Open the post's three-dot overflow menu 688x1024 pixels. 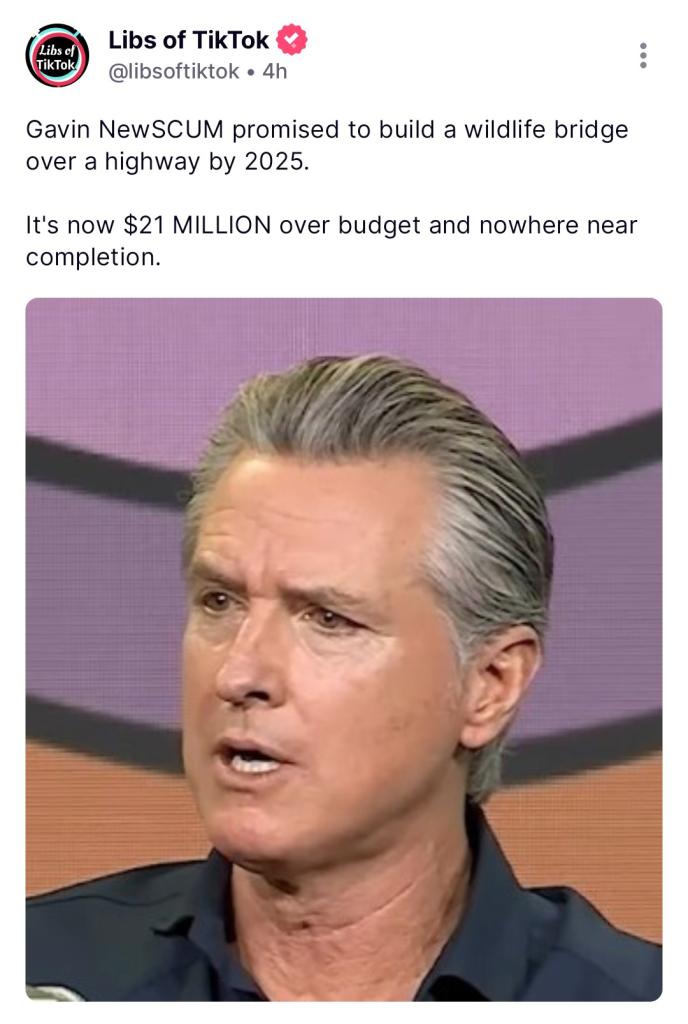(643, 56)
